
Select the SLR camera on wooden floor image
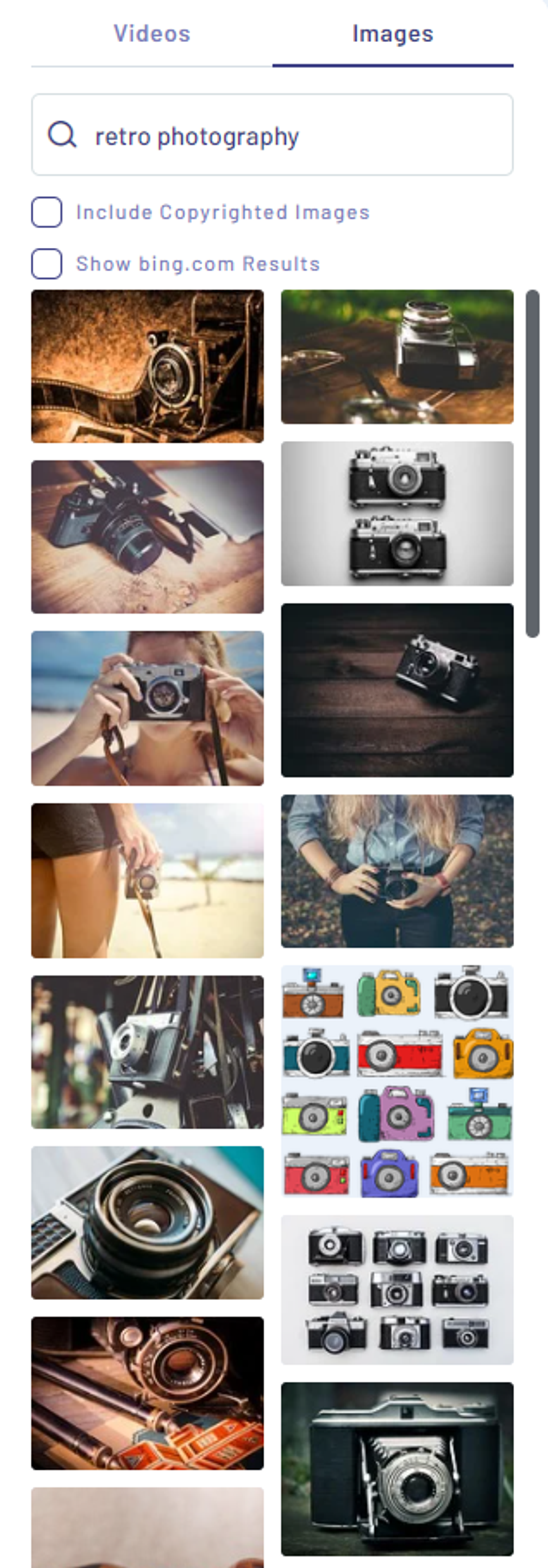coord(147,537)
